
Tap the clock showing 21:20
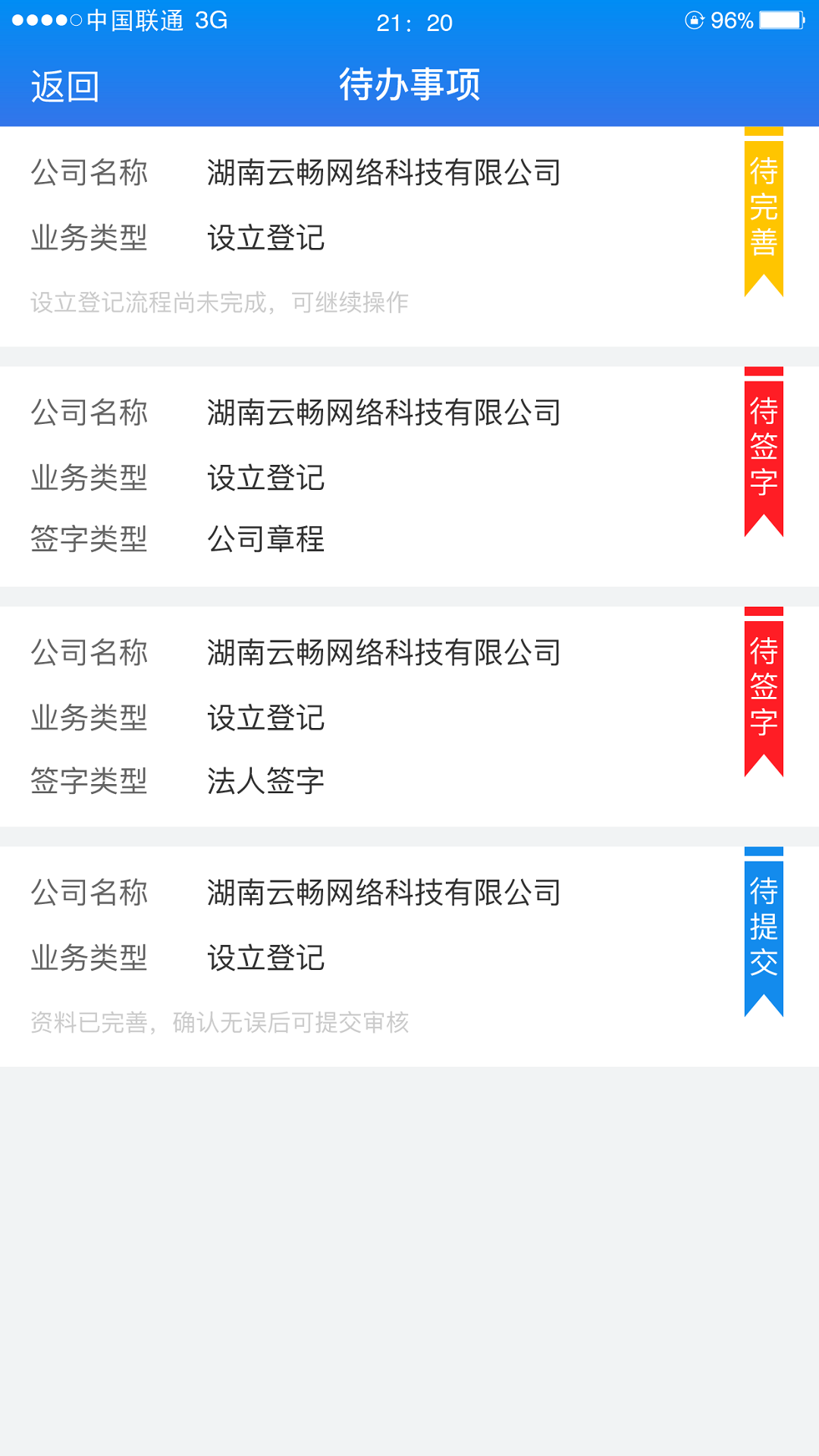pos(413,24)
